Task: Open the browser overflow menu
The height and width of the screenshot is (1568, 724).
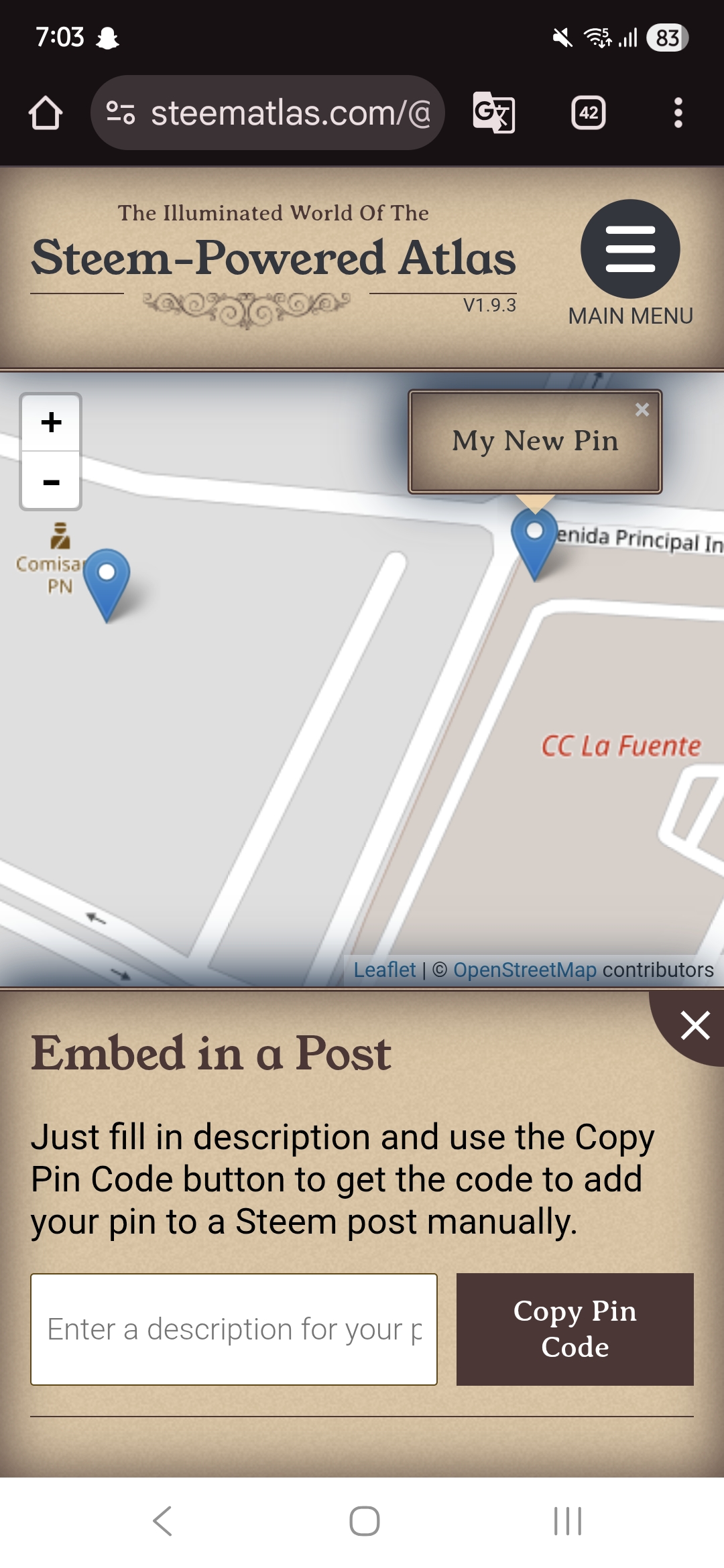Action: [x=678, y=113]
